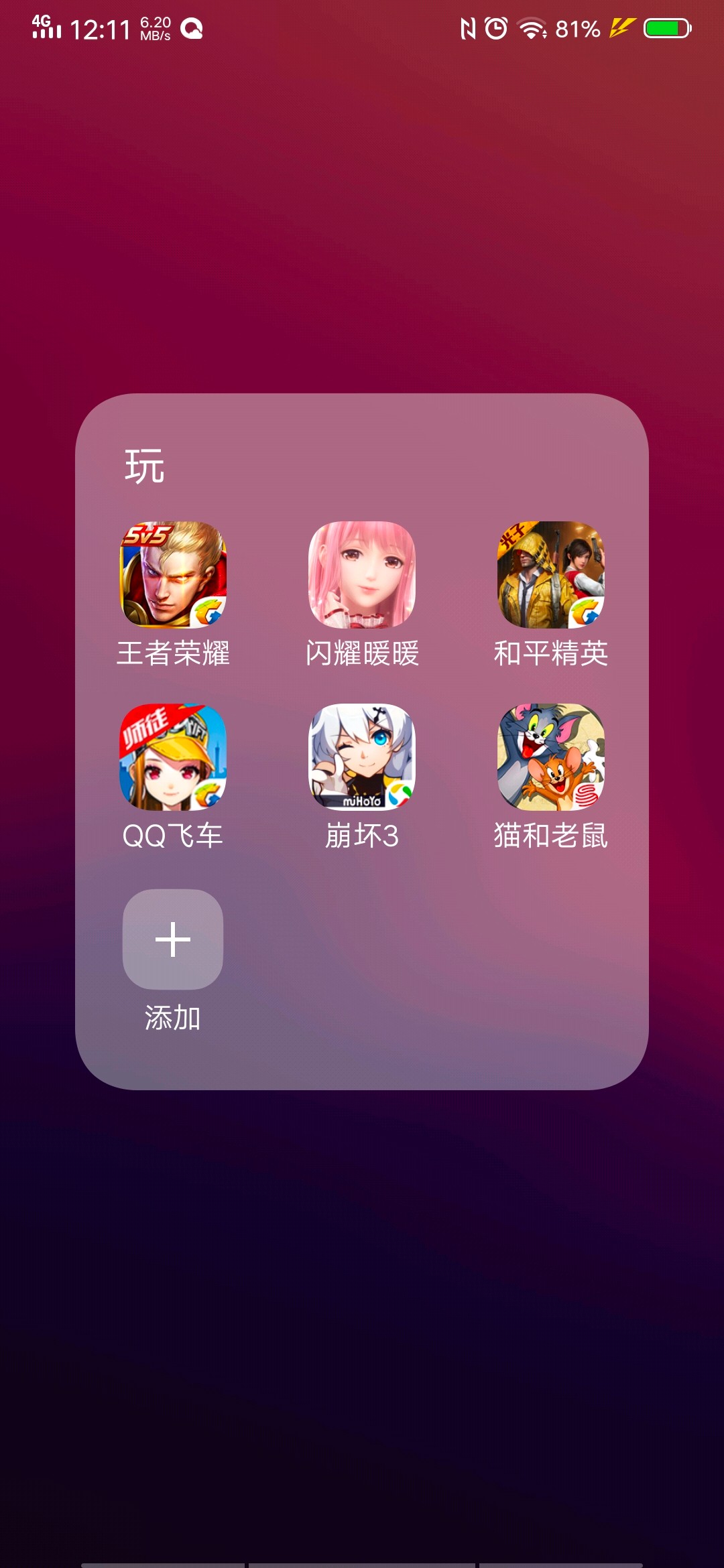Tap 添加 to add apps to the folder
This screenshot has width=724, height=1568.
pyautogui.click(x=173, y=939)
